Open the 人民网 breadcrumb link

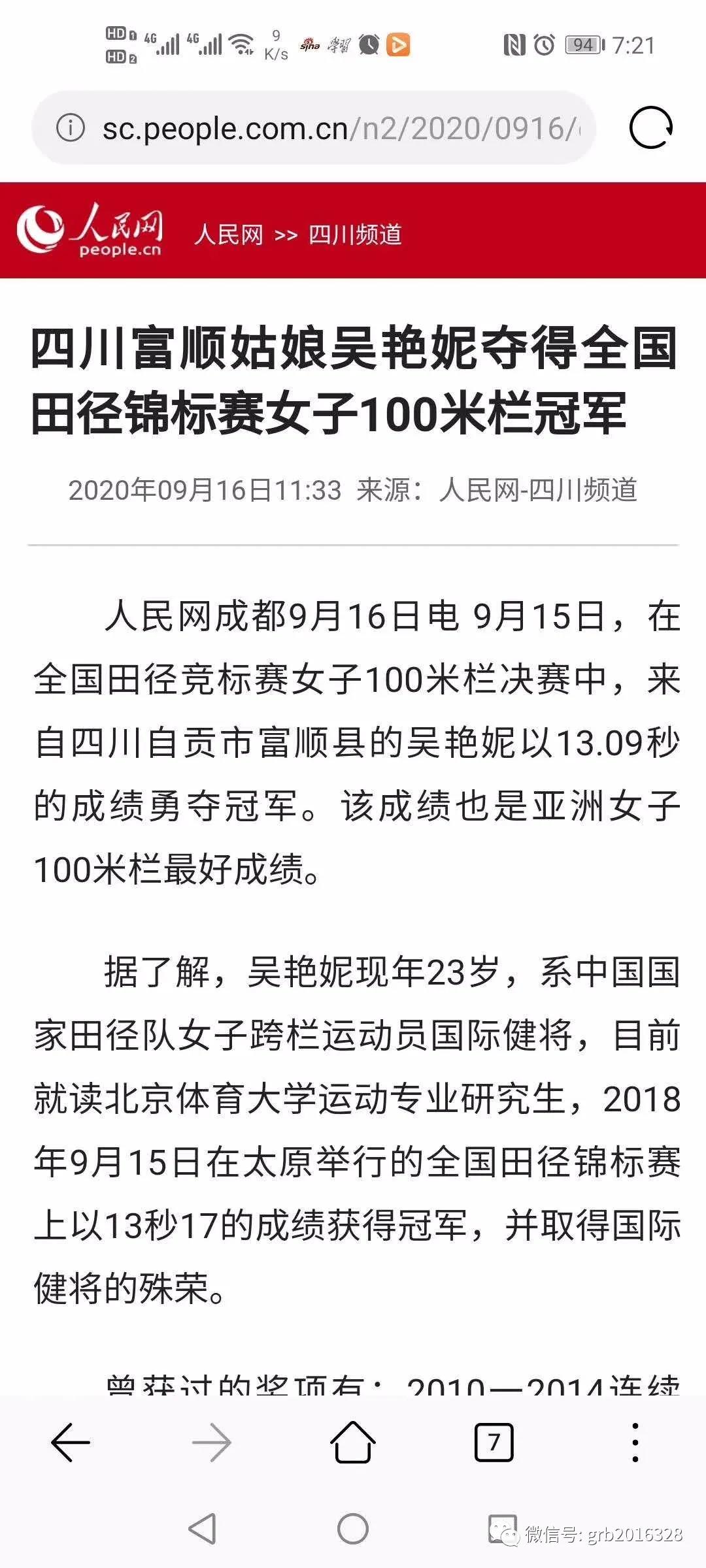click(x=228, y=235)
